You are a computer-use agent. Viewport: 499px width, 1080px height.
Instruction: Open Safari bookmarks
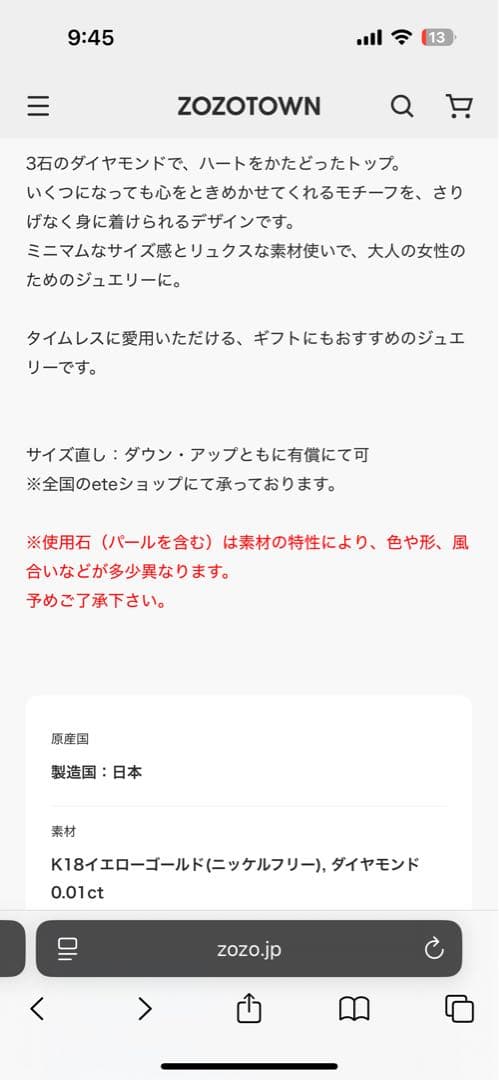click(354, 1010)
